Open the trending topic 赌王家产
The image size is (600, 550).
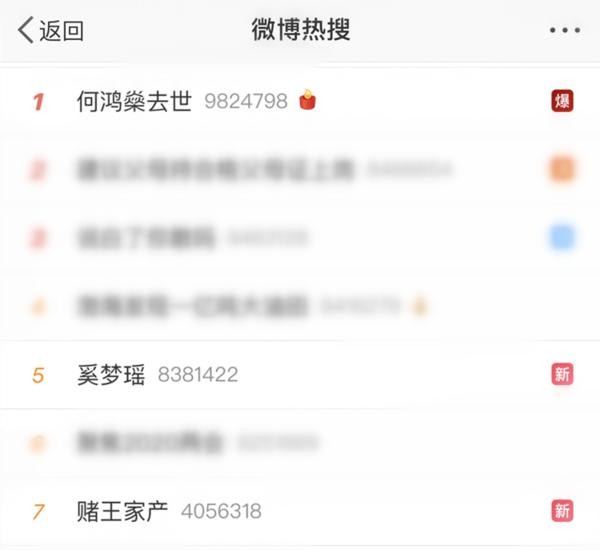tap(123, 511)
